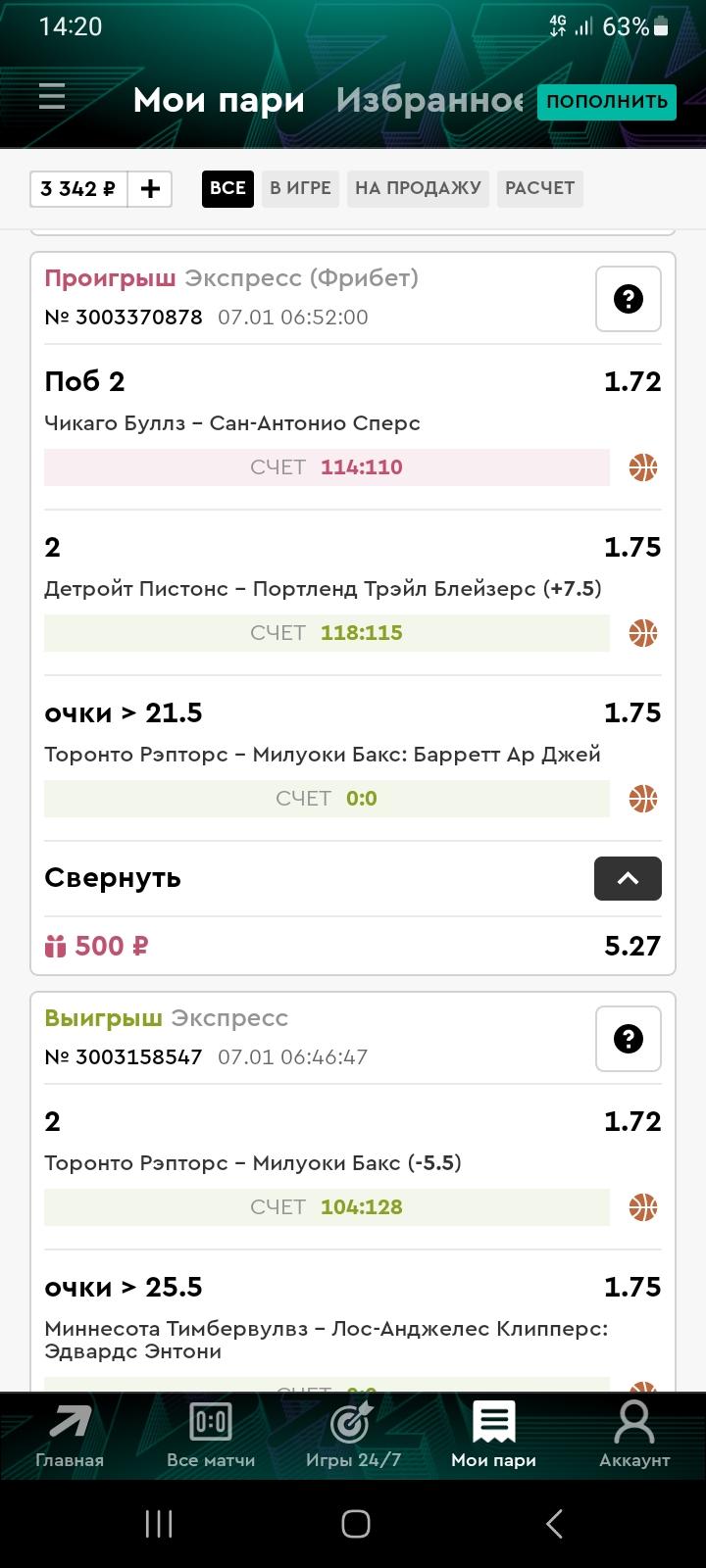Filter bets by В ИГРЕ

coord(301,188)
